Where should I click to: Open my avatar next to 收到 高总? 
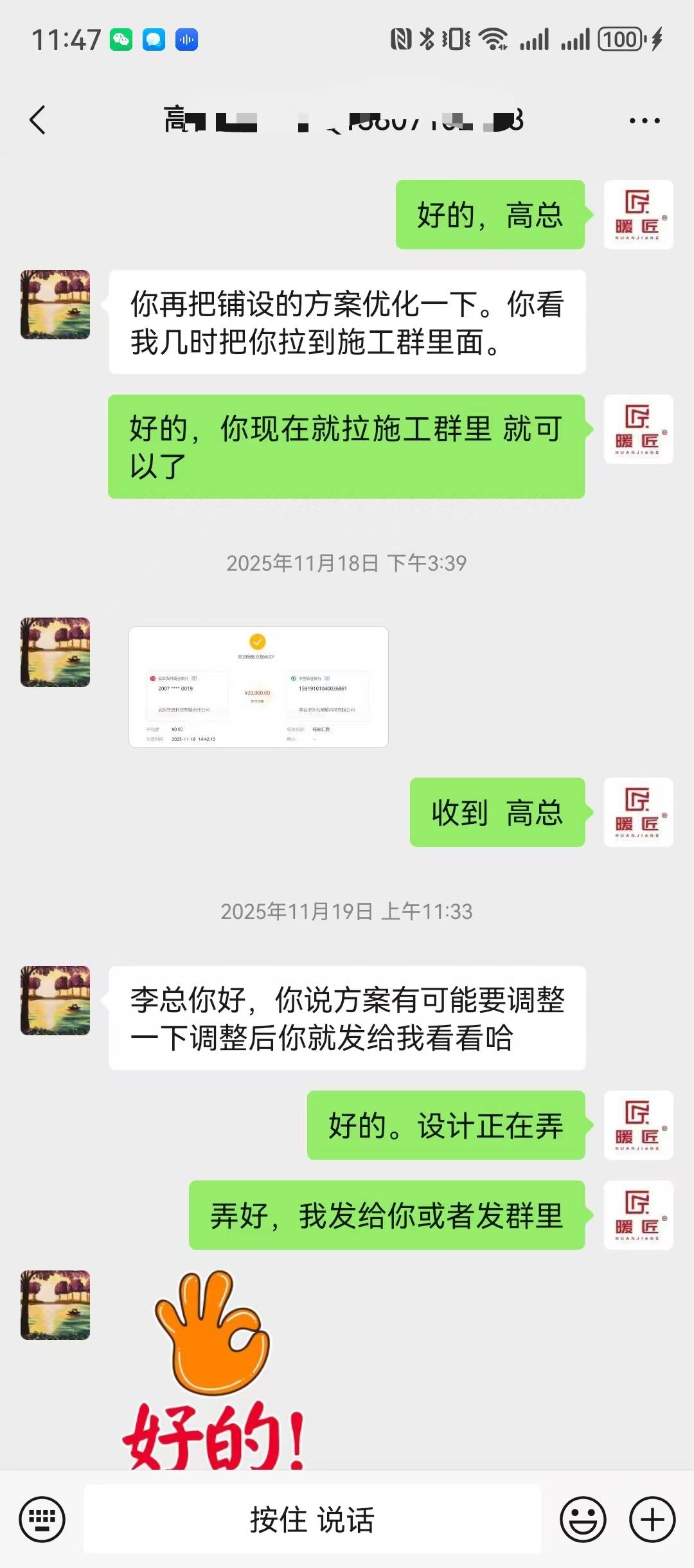coord(638,812)
